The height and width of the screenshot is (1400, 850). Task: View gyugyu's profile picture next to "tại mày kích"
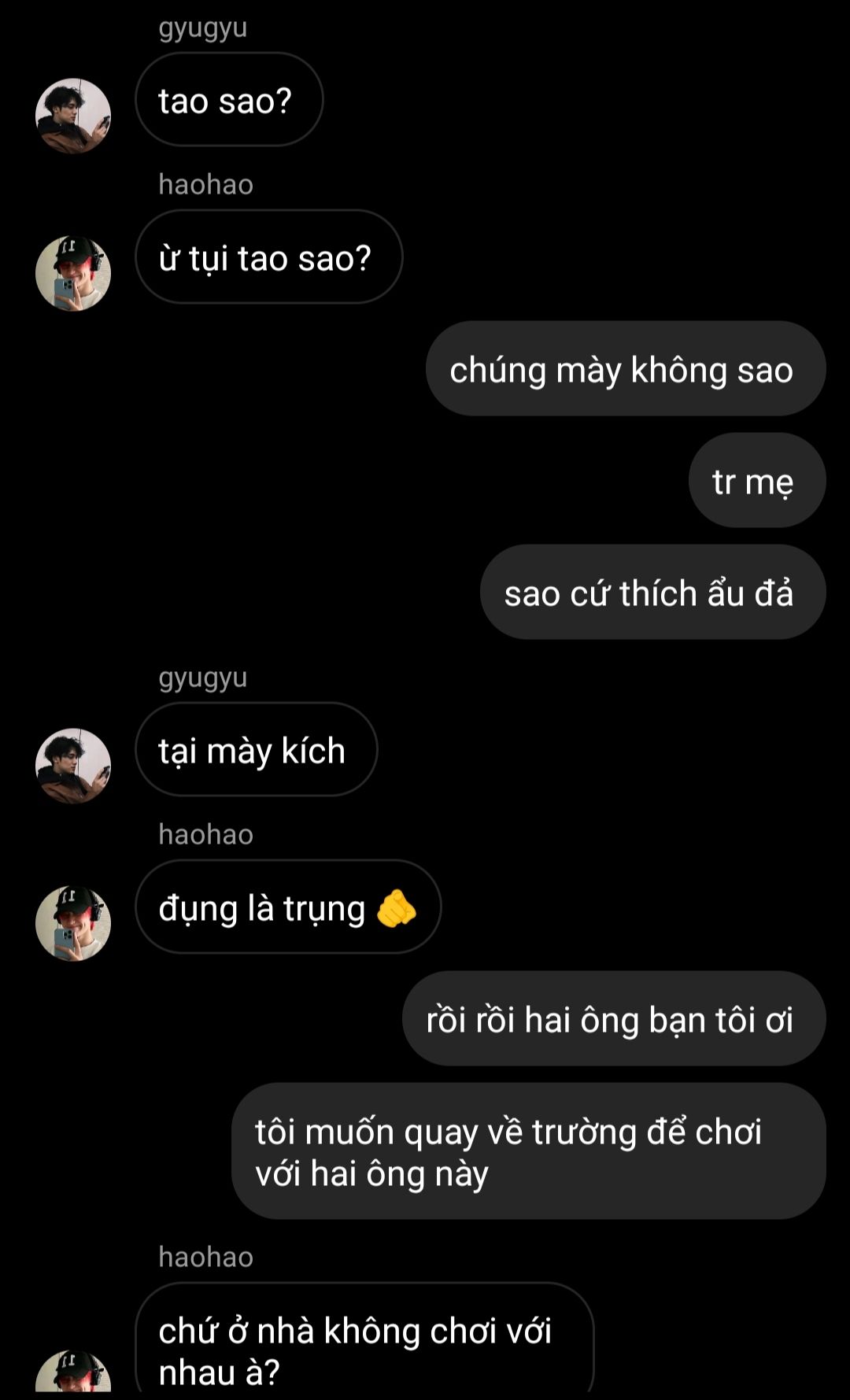click(x=73, y=765)
